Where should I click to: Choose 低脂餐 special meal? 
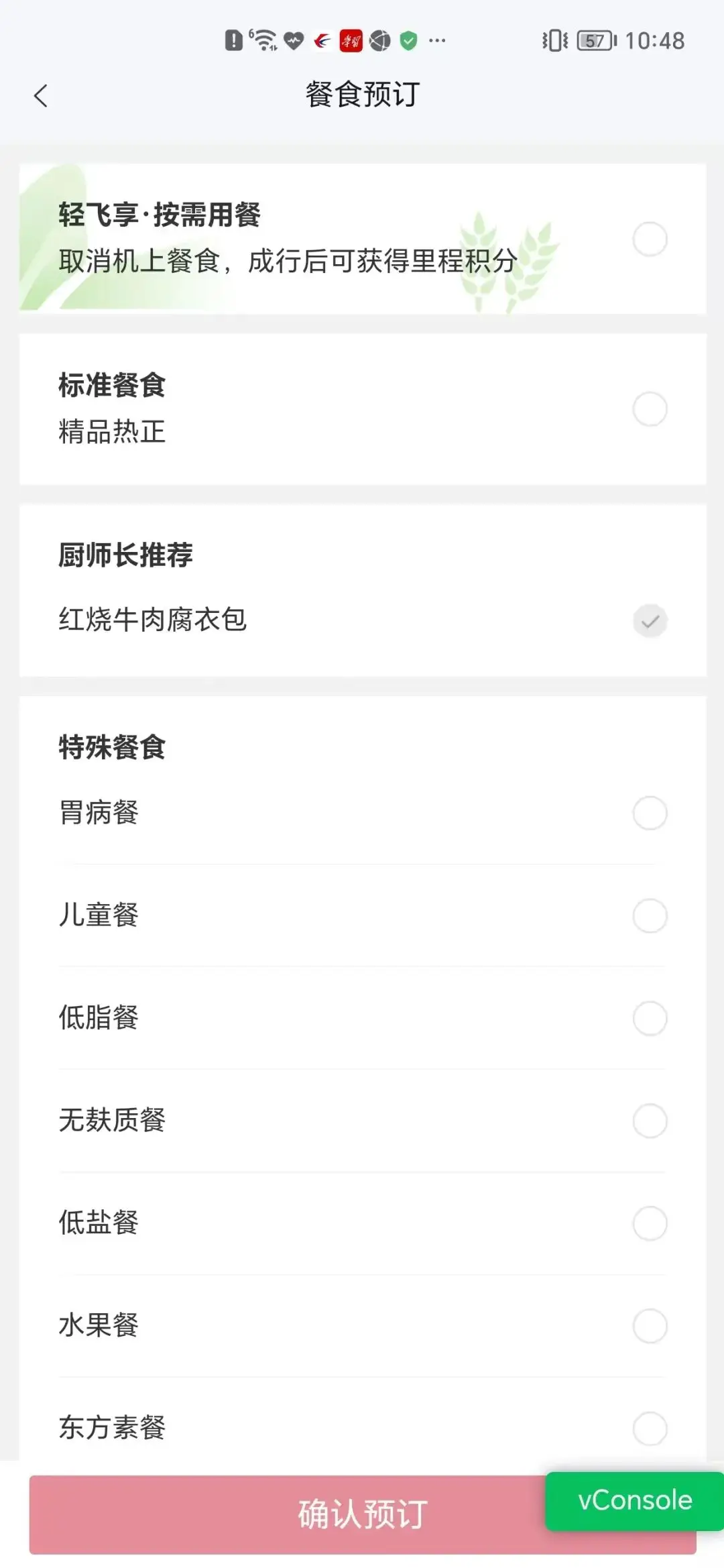coord(650,1018)
